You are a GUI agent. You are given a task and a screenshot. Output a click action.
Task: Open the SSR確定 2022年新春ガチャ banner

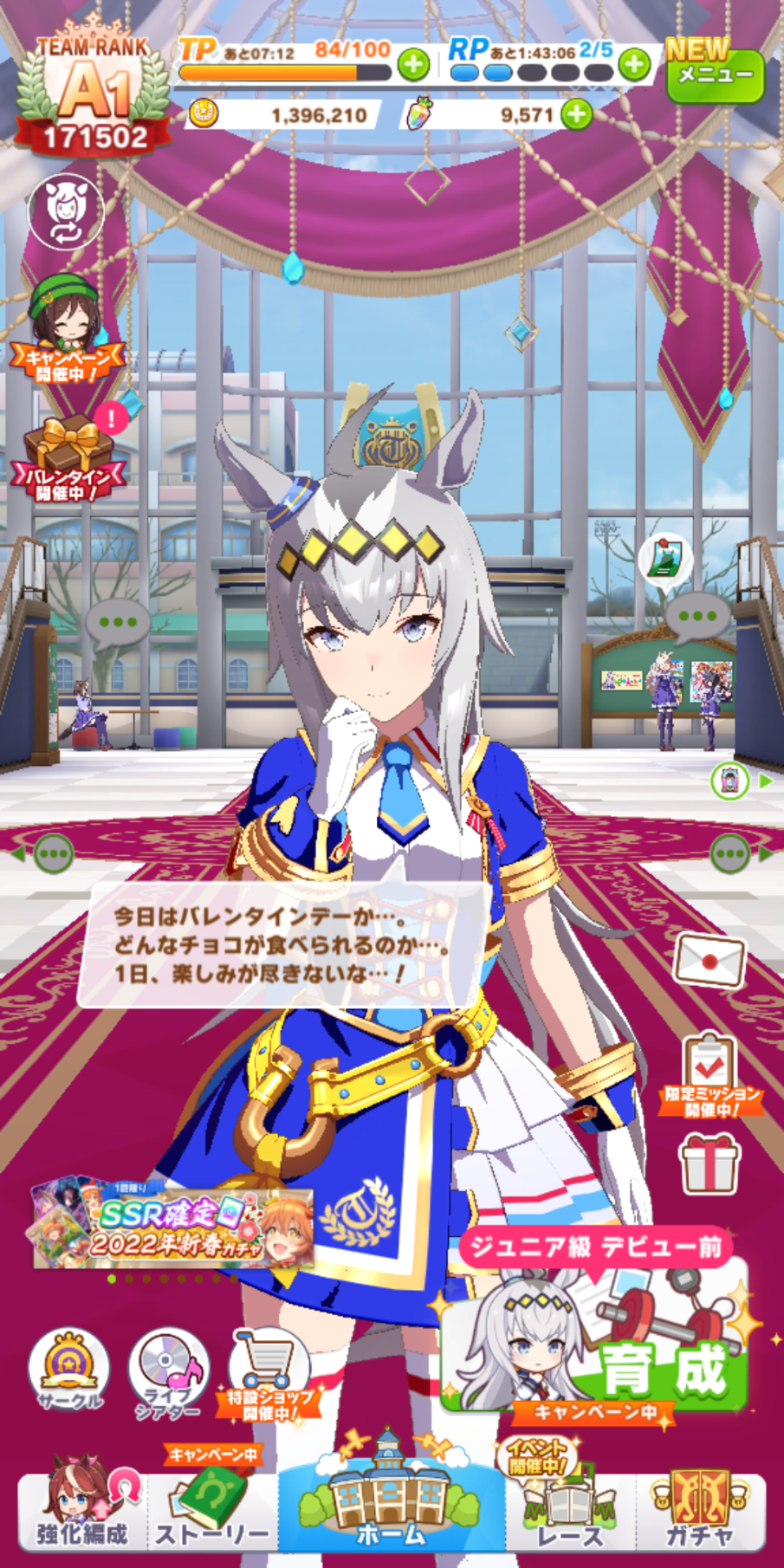pyautogui.click(x=172, y=1221)
